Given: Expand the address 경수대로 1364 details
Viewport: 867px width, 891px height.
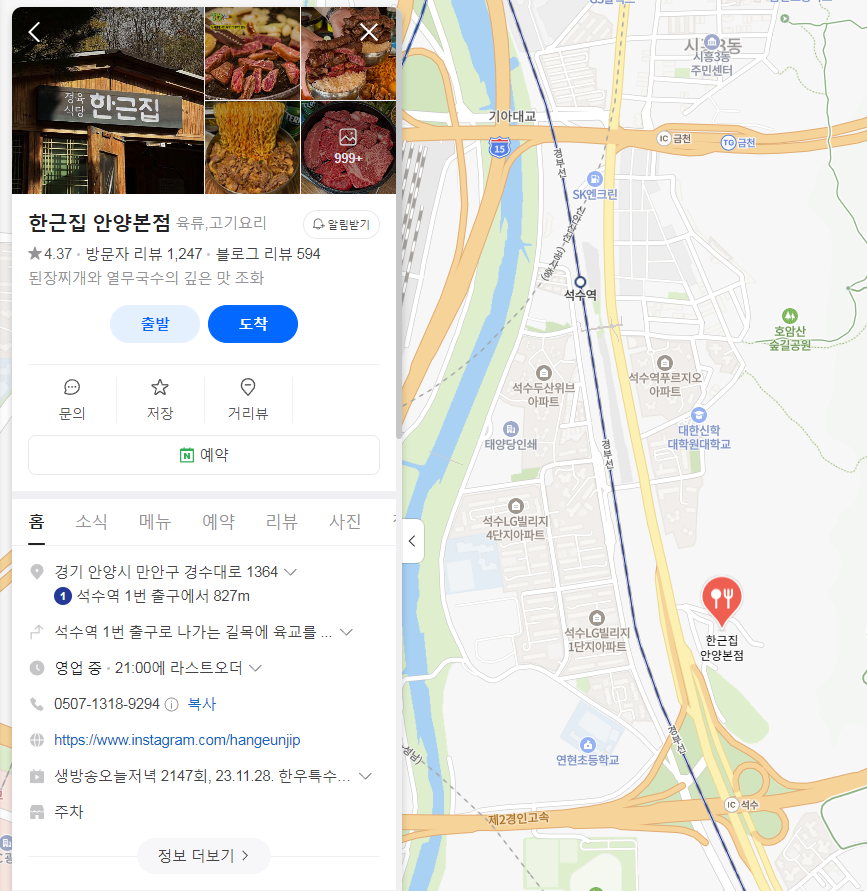Looking at the screenshot, I should 291,572.
